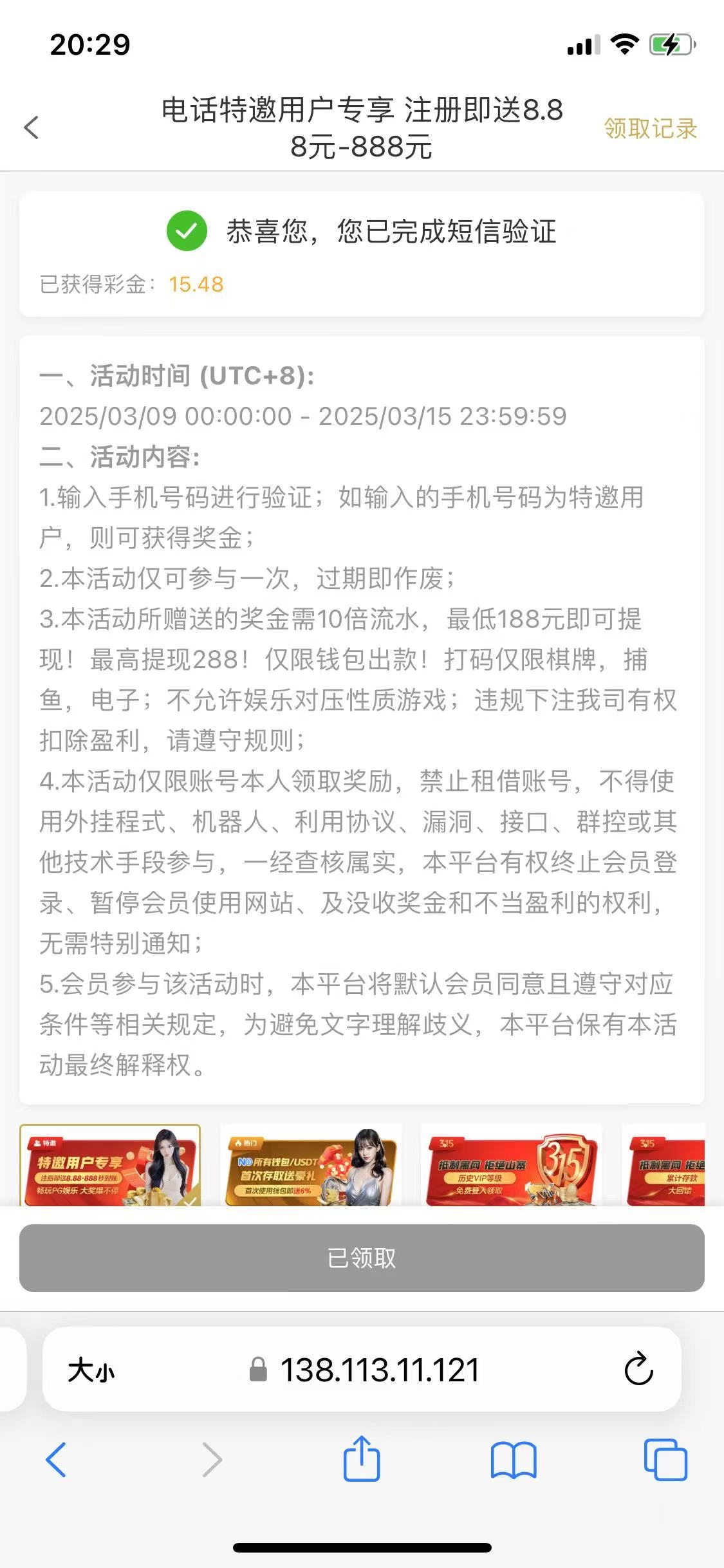Go back using the header arrow
The height and width of the screenshot is (1568, 724).
coord(32,127)
